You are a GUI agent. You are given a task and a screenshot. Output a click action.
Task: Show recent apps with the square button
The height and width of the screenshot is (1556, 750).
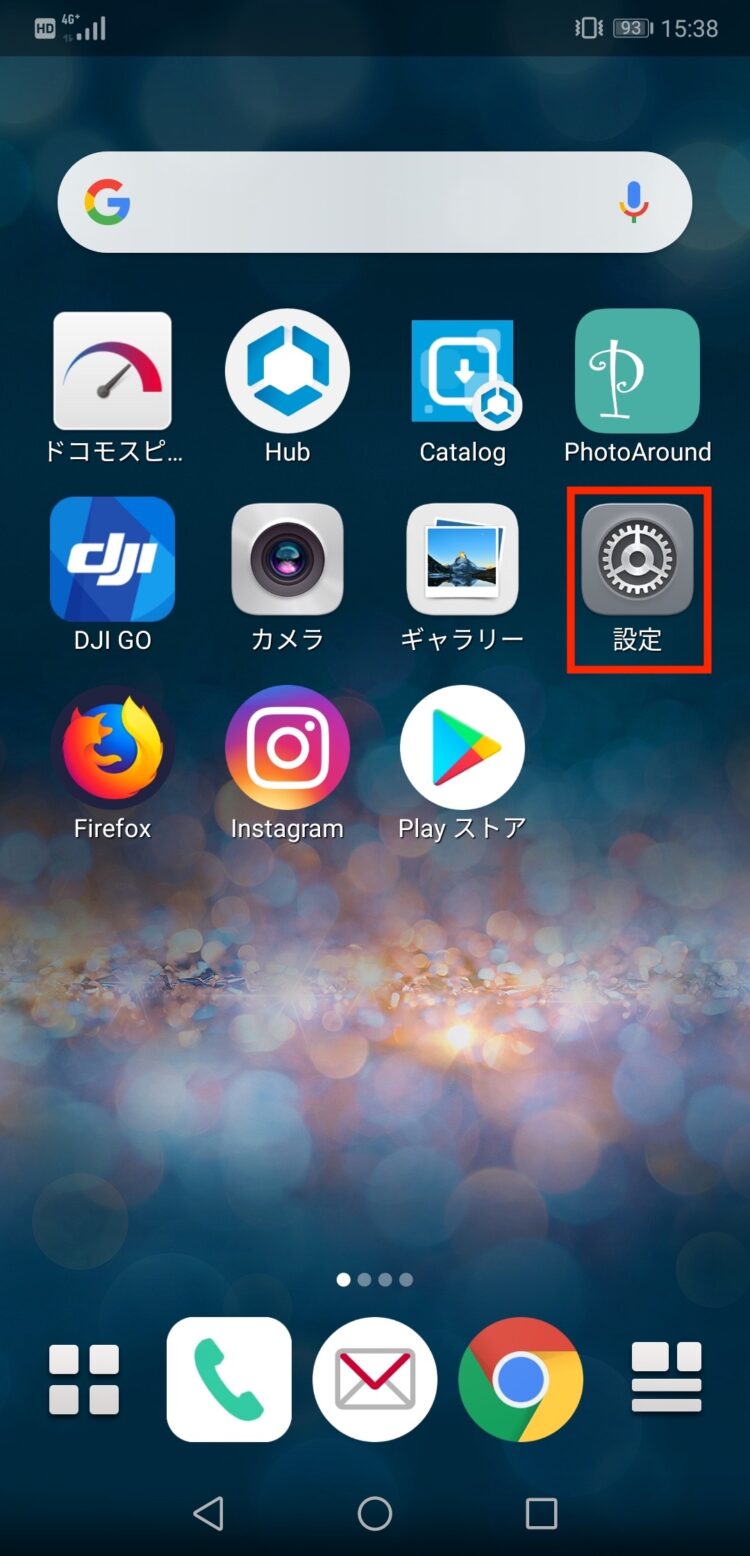point(541,1514)
